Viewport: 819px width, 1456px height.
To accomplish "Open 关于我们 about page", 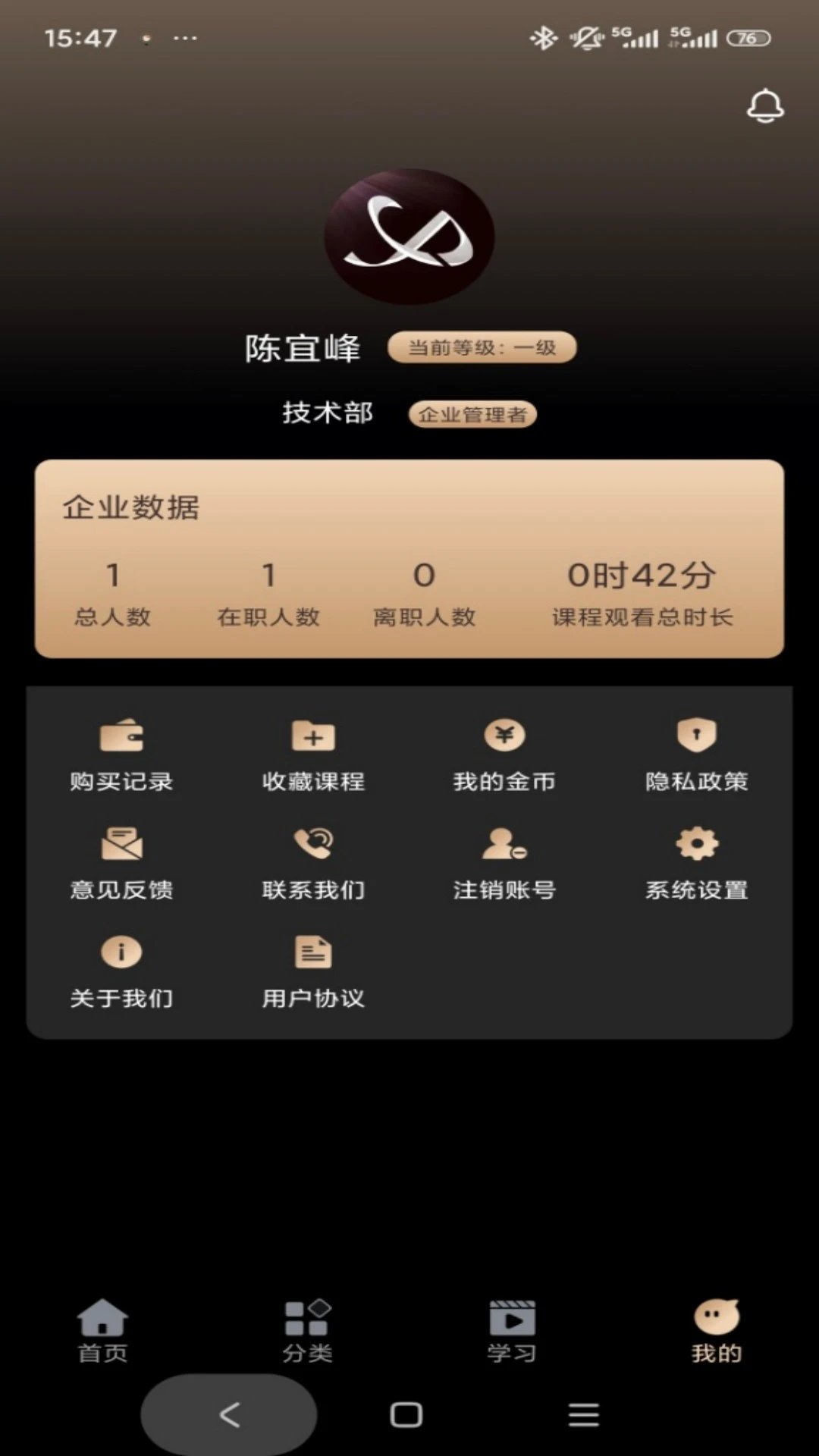I will 121,971.
